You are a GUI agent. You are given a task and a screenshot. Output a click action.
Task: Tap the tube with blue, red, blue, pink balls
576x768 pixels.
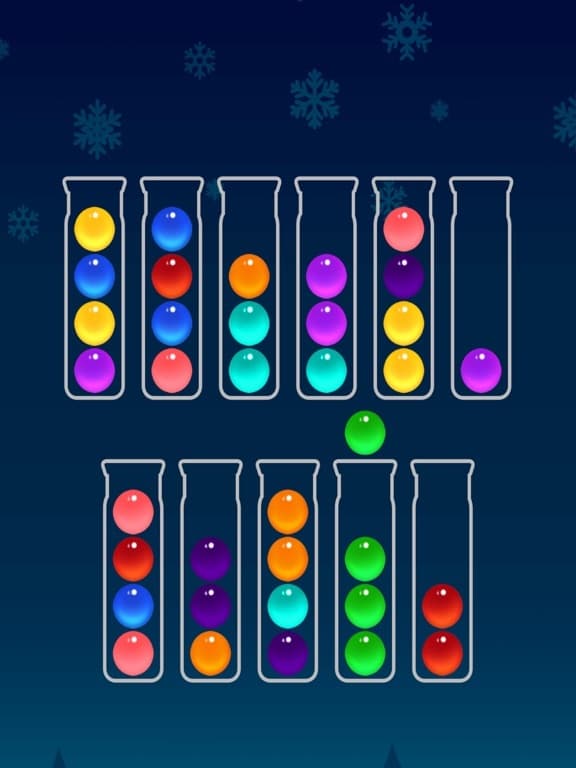click(x=172, y=288)
